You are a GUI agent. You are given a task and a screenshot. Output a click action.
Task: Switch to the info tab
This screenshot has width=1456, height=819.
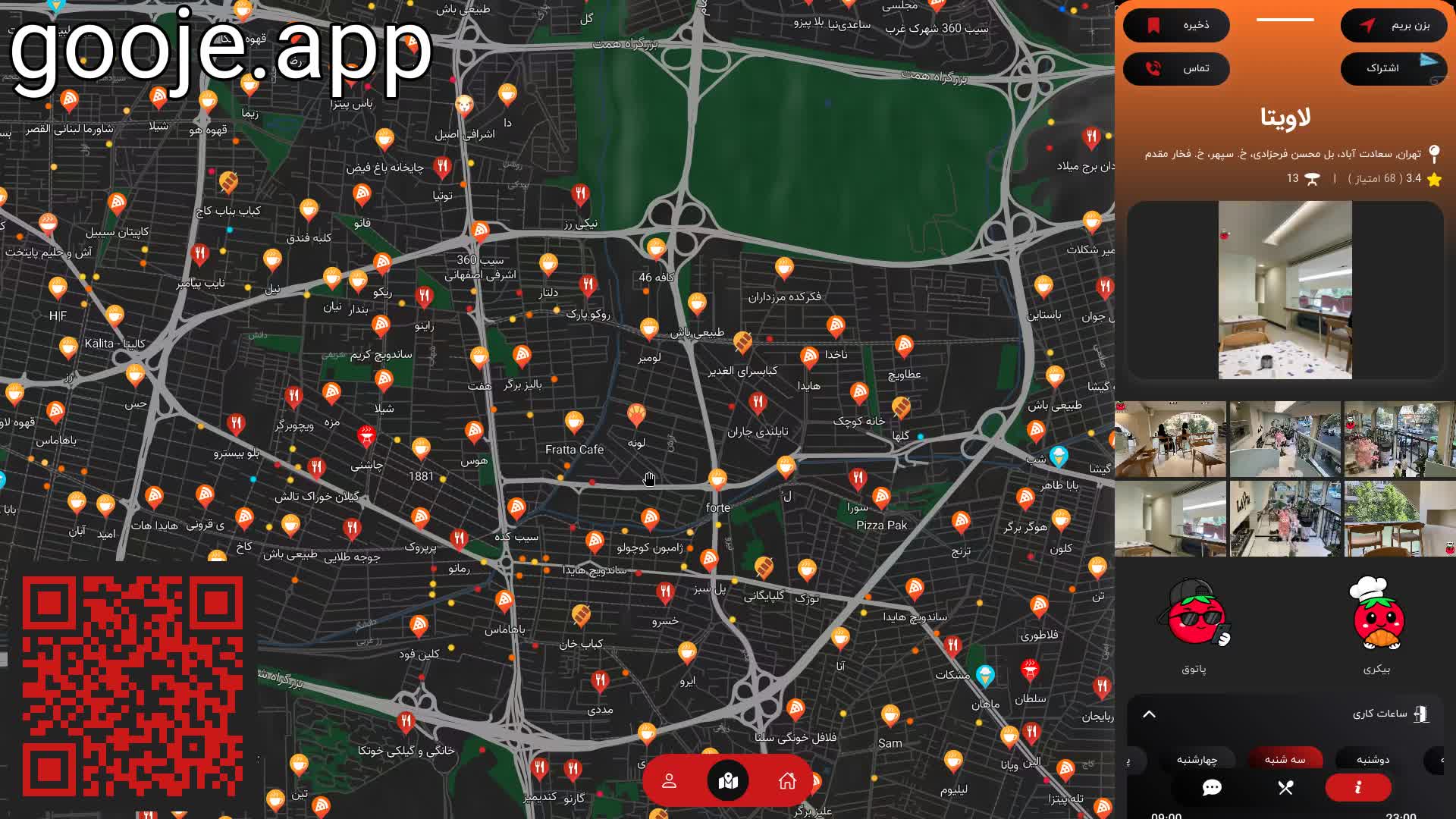pos(1357,788)
